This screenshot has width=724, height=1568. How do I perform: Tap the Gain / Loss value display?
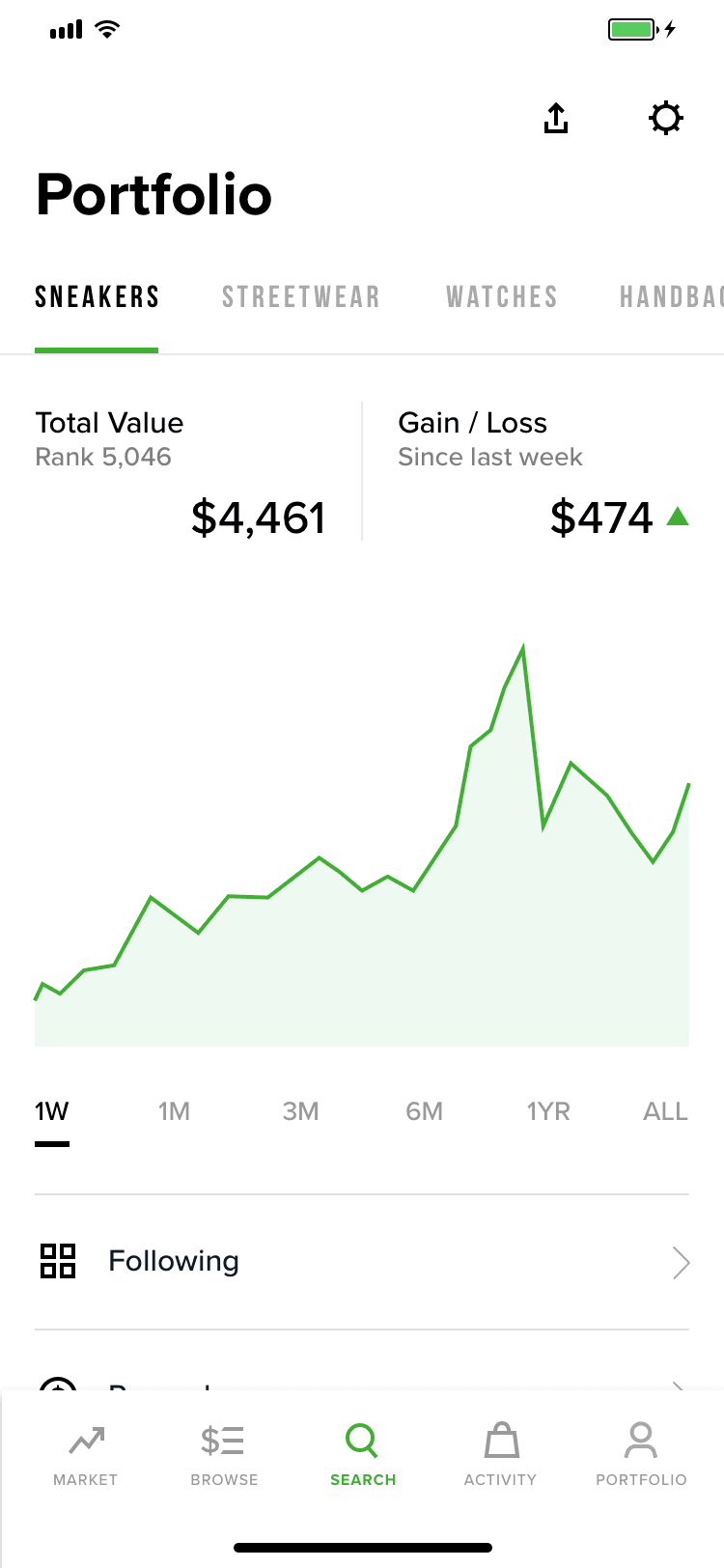coord(600,518)
